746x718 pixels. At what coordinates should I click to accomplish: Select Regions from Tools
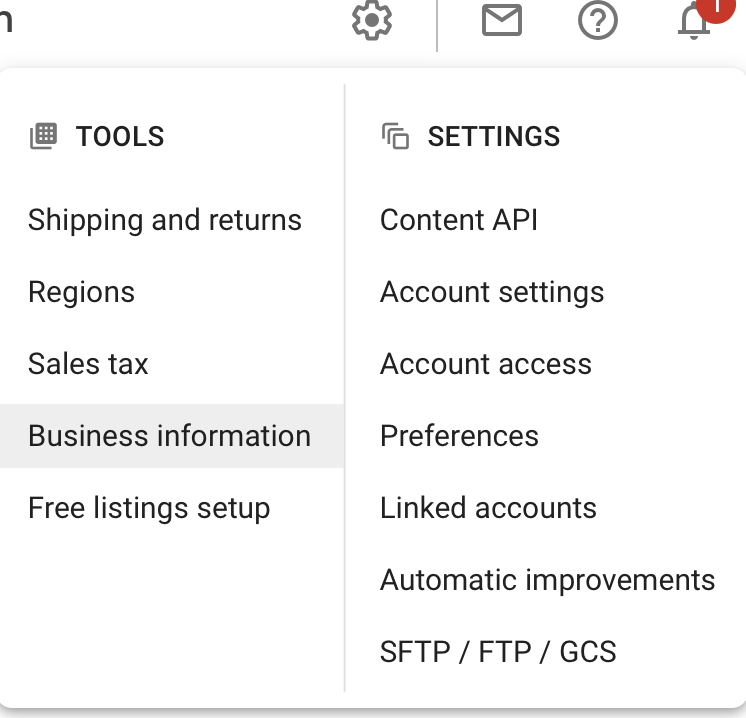(x=81, y=292)
